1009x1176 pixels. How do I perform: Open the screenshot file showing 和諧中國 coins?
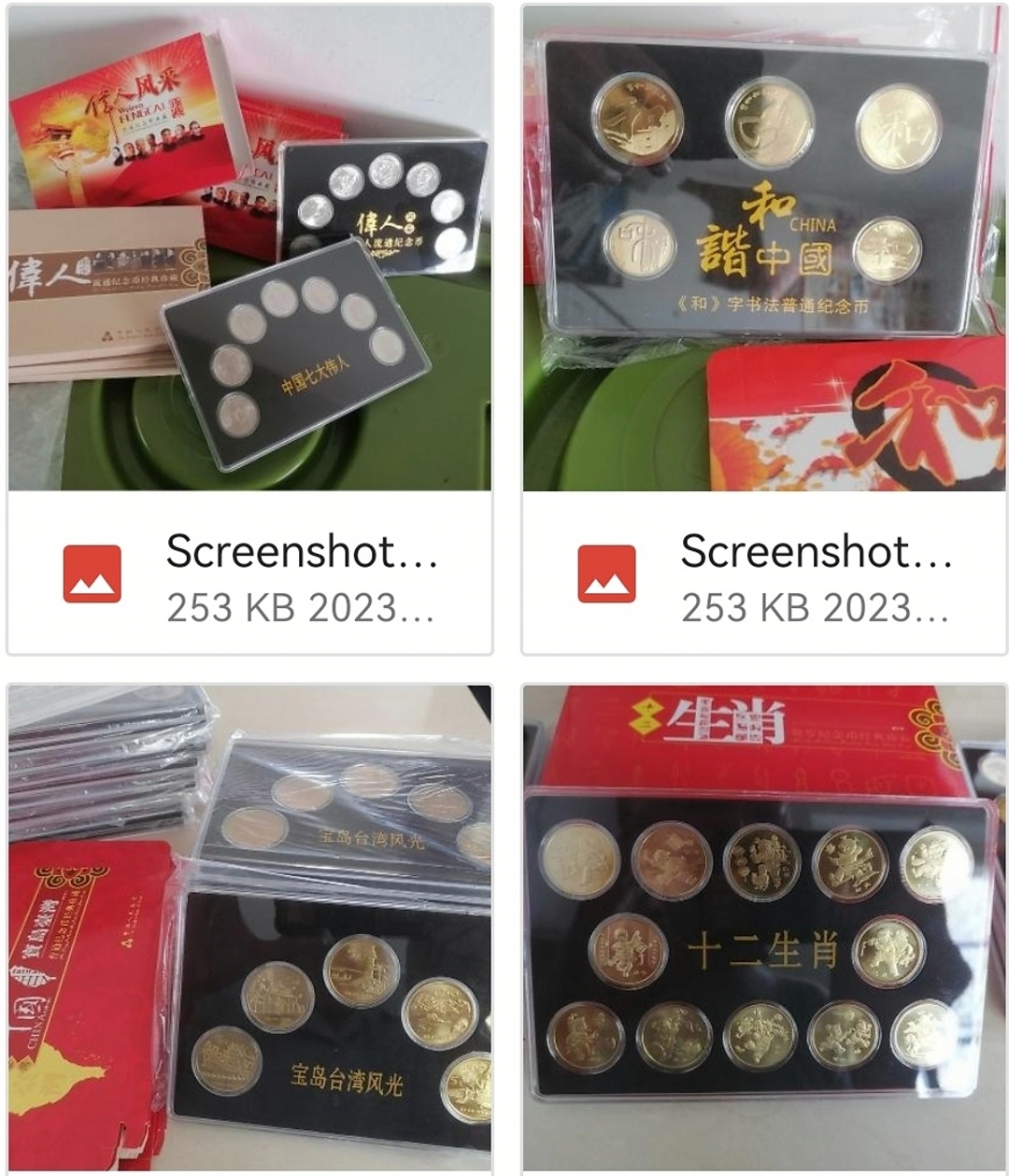tap(764, 248)
